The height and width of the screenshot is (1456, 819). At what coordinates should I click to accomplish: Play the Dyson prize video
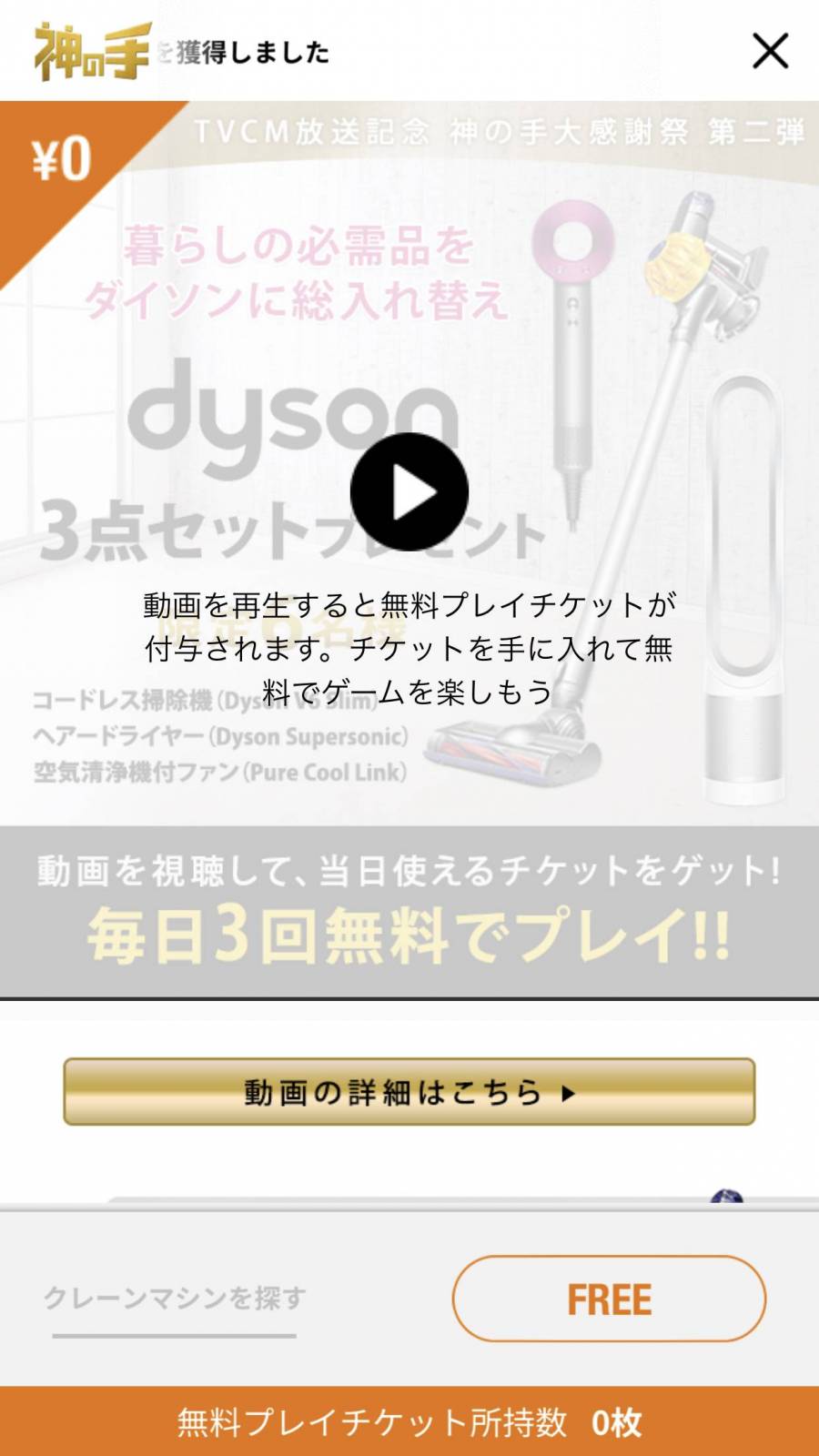(409, 491)
